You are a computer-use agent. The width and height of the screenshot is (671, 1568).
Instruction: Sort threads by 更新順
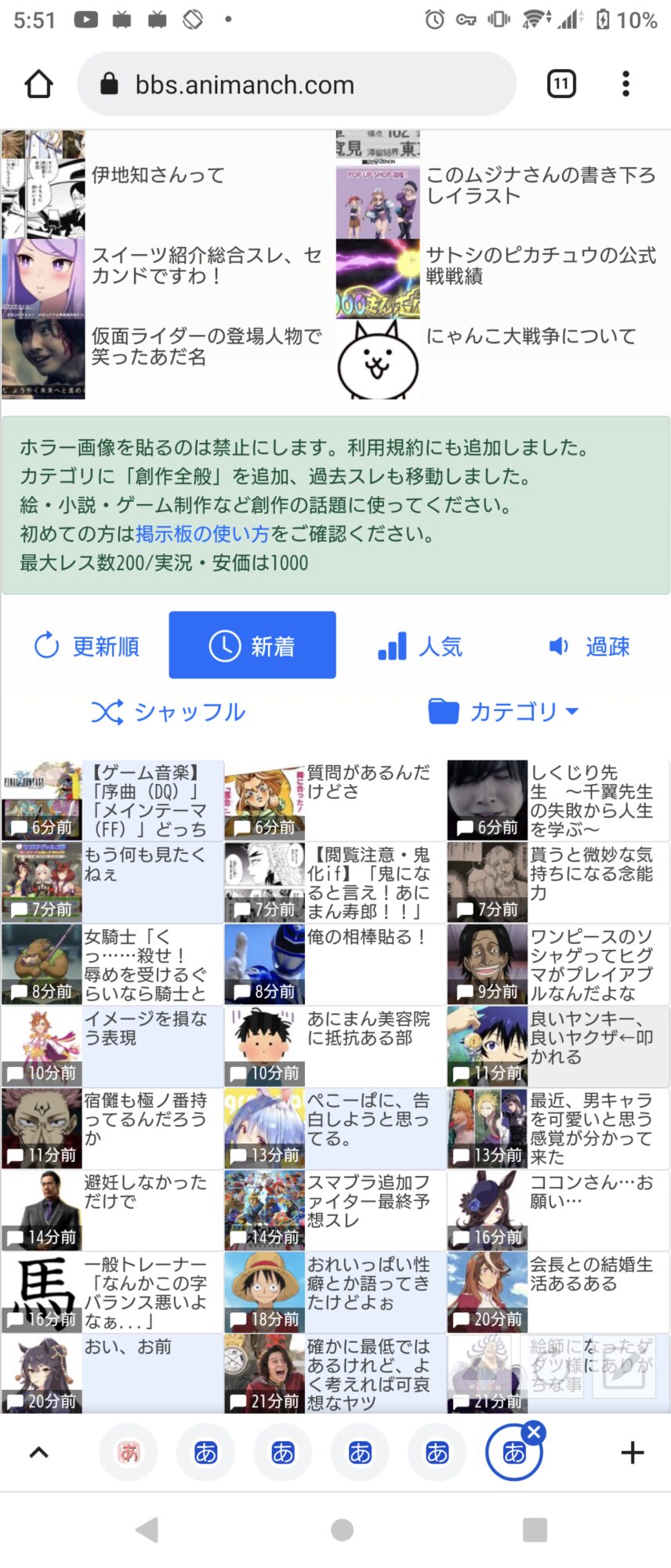87,646
